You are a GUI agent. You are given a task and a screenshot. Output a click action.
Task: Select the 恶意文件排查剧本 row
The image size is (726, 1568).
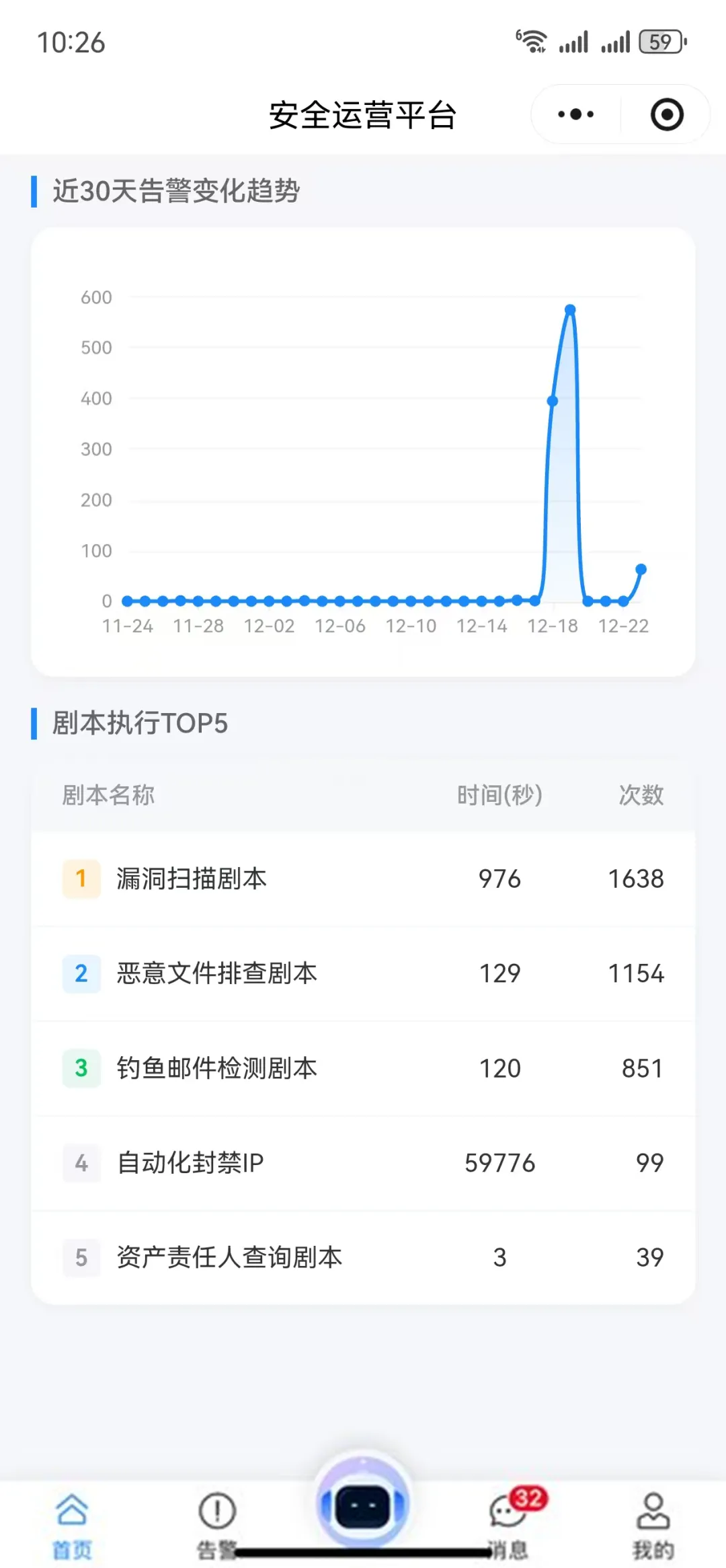[363, 973]
